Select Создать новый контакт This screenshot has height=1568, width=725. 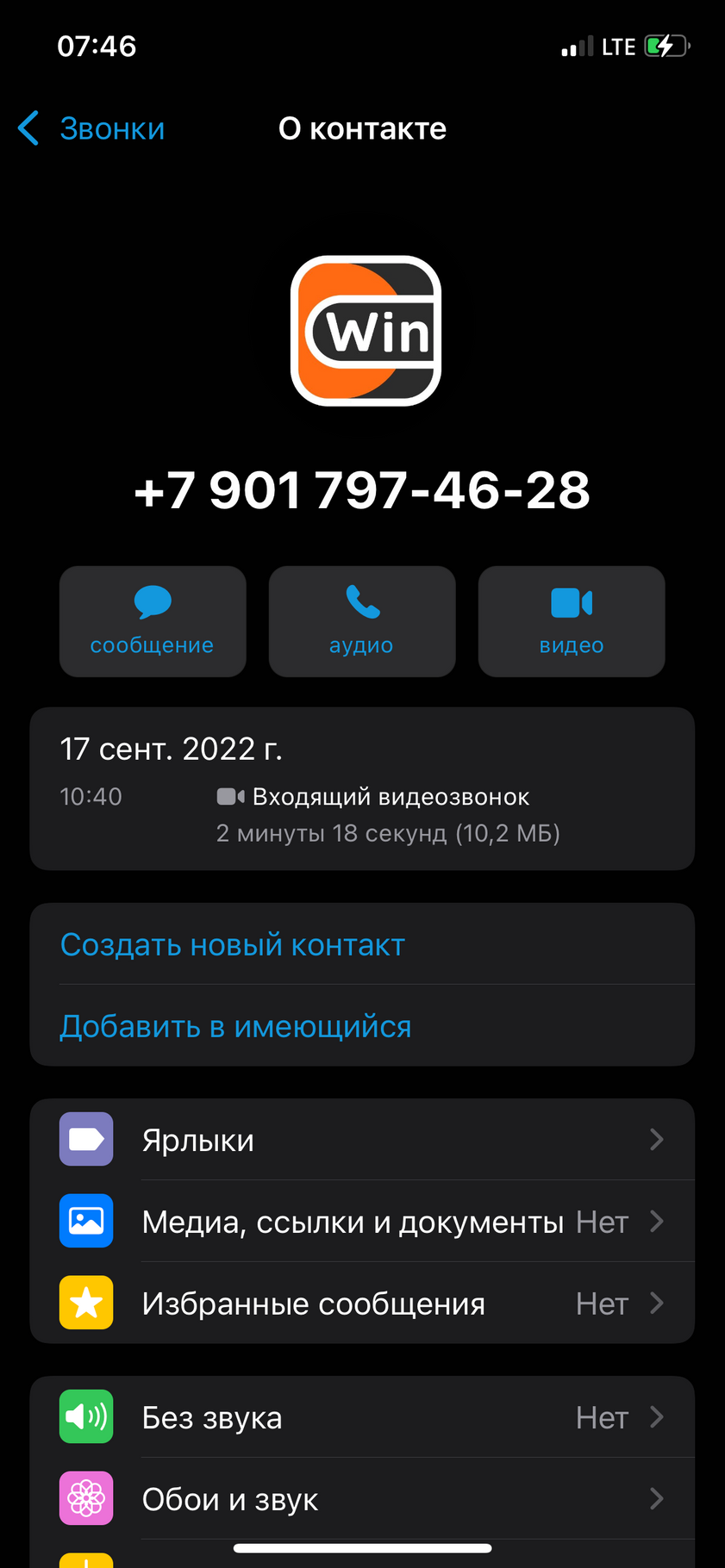(x=362, y=944)
